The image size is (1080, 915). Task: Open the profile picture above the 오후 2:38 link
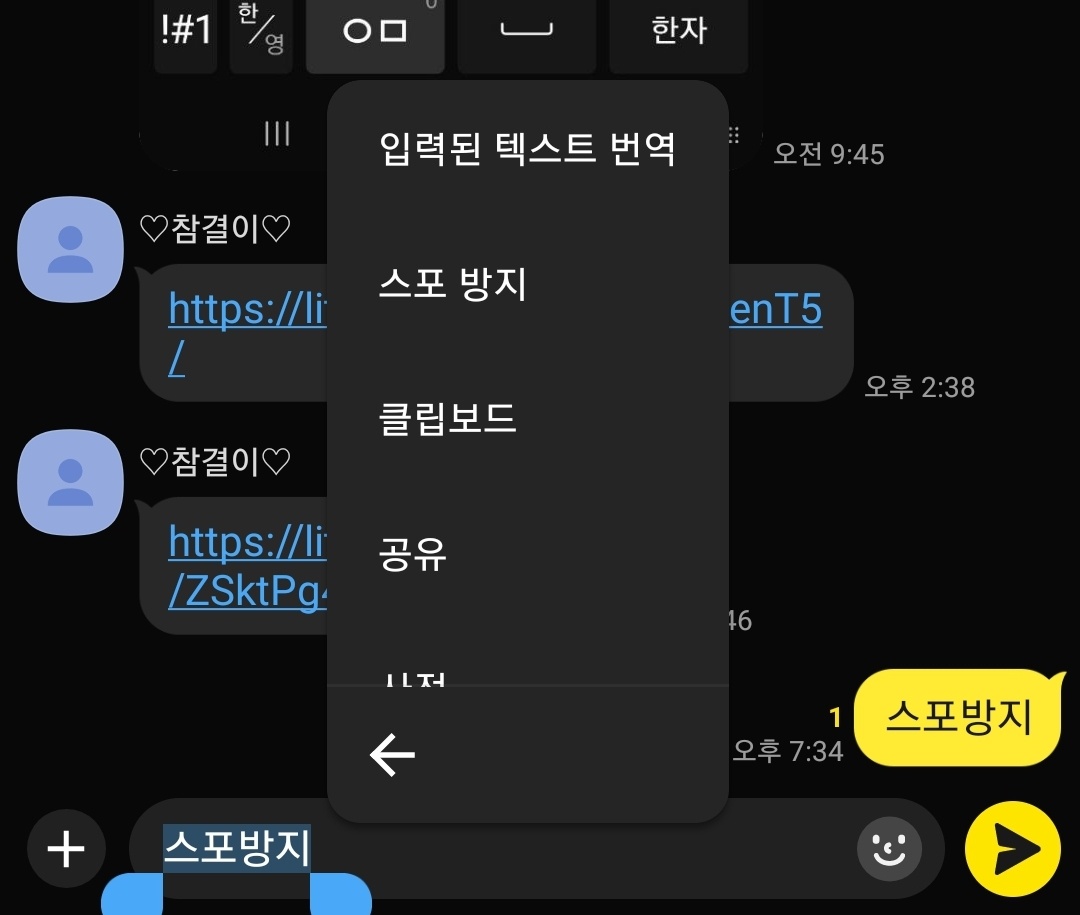point(70,250)
